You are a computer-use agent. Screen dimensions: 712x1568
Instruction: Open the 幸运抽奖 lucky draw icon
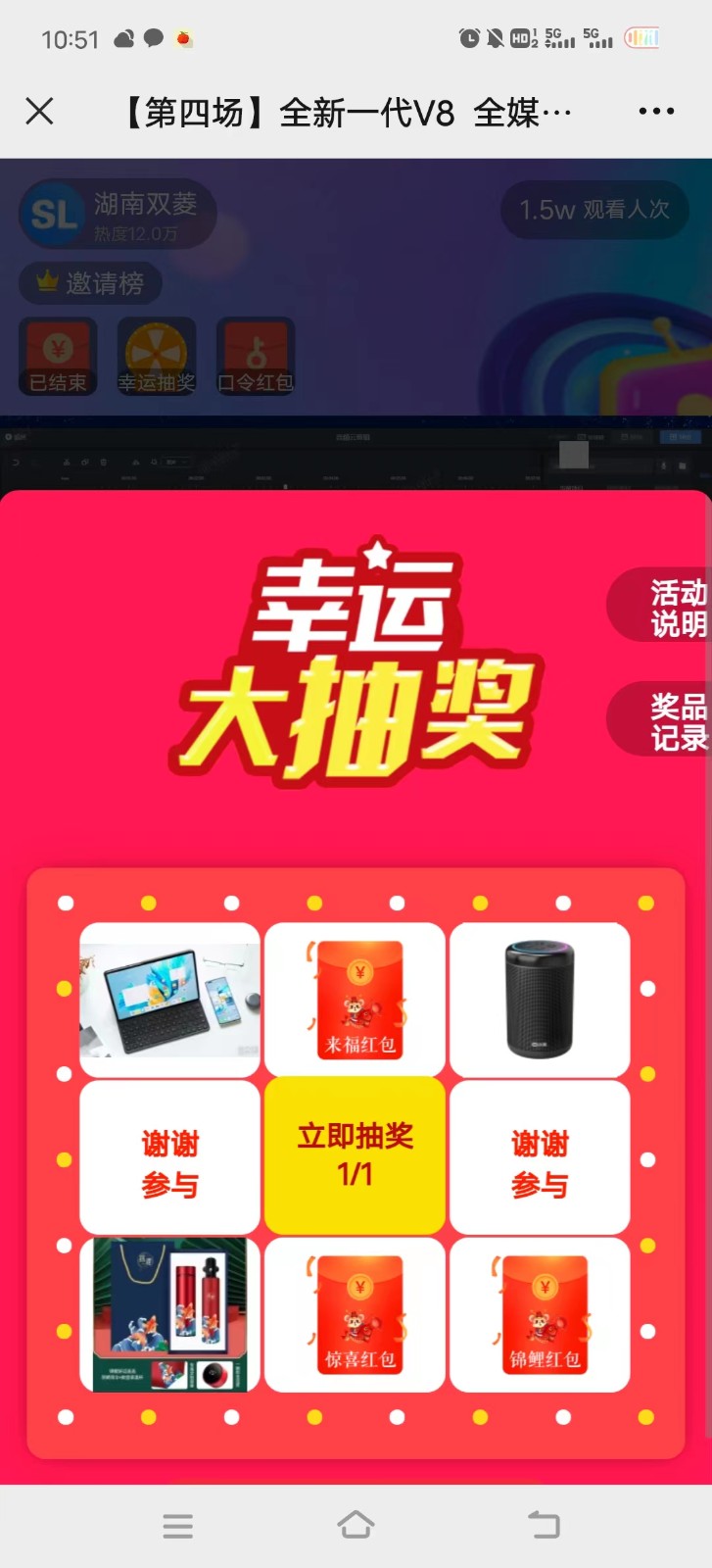coord(157,356)
